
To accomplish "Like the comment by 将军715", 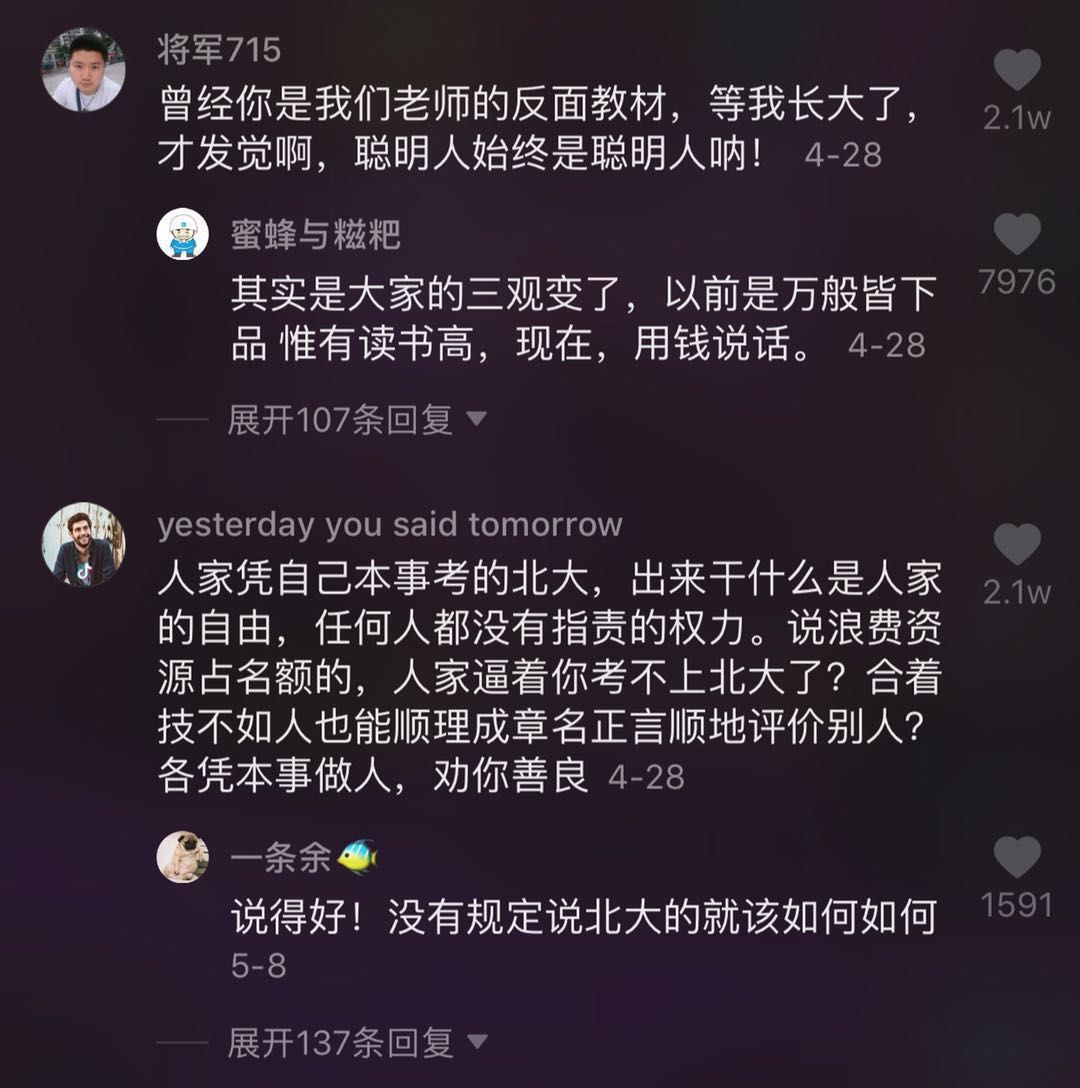I will coord(1017,71).
